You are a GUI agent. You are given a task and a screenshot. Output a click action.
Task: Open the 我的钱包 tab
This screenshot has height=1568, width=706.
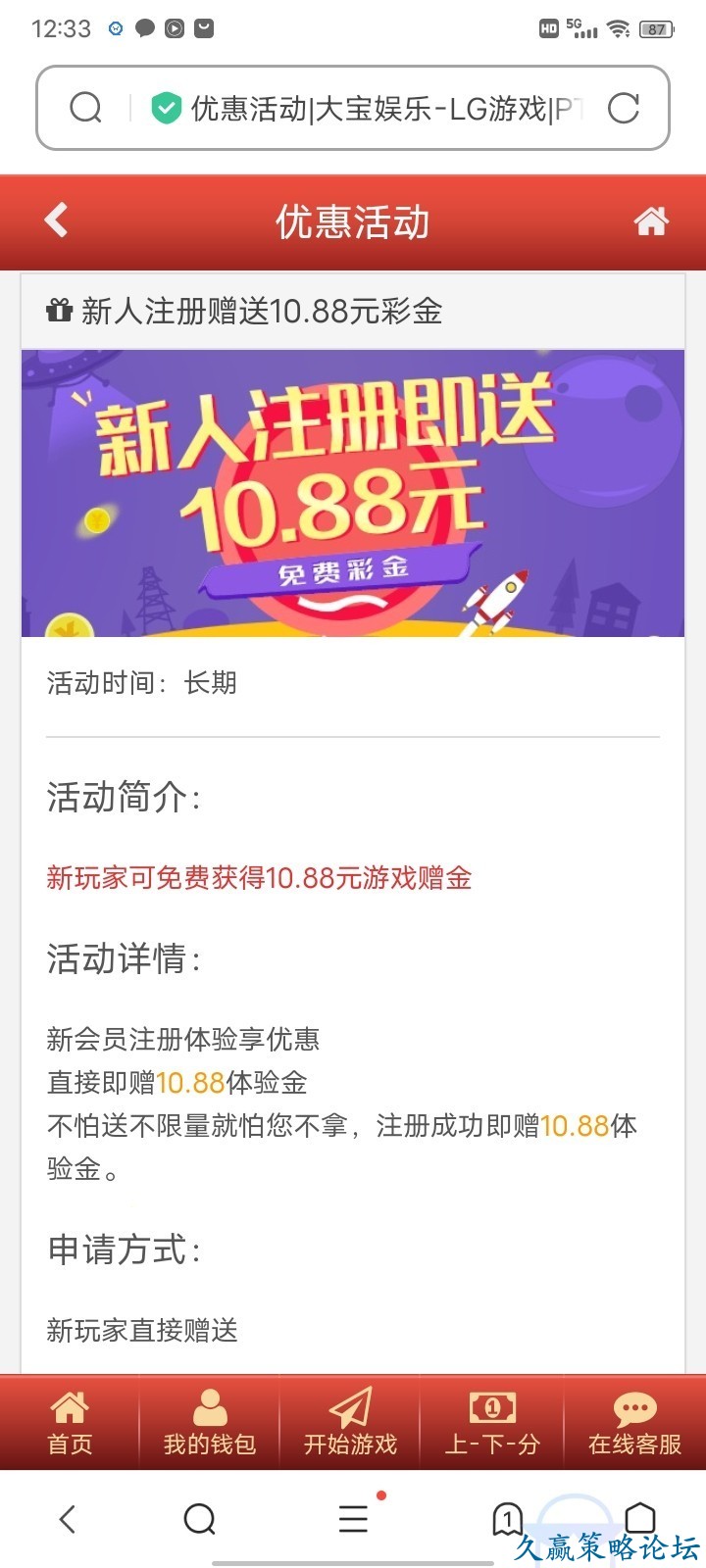click(x=210, y=1423)
